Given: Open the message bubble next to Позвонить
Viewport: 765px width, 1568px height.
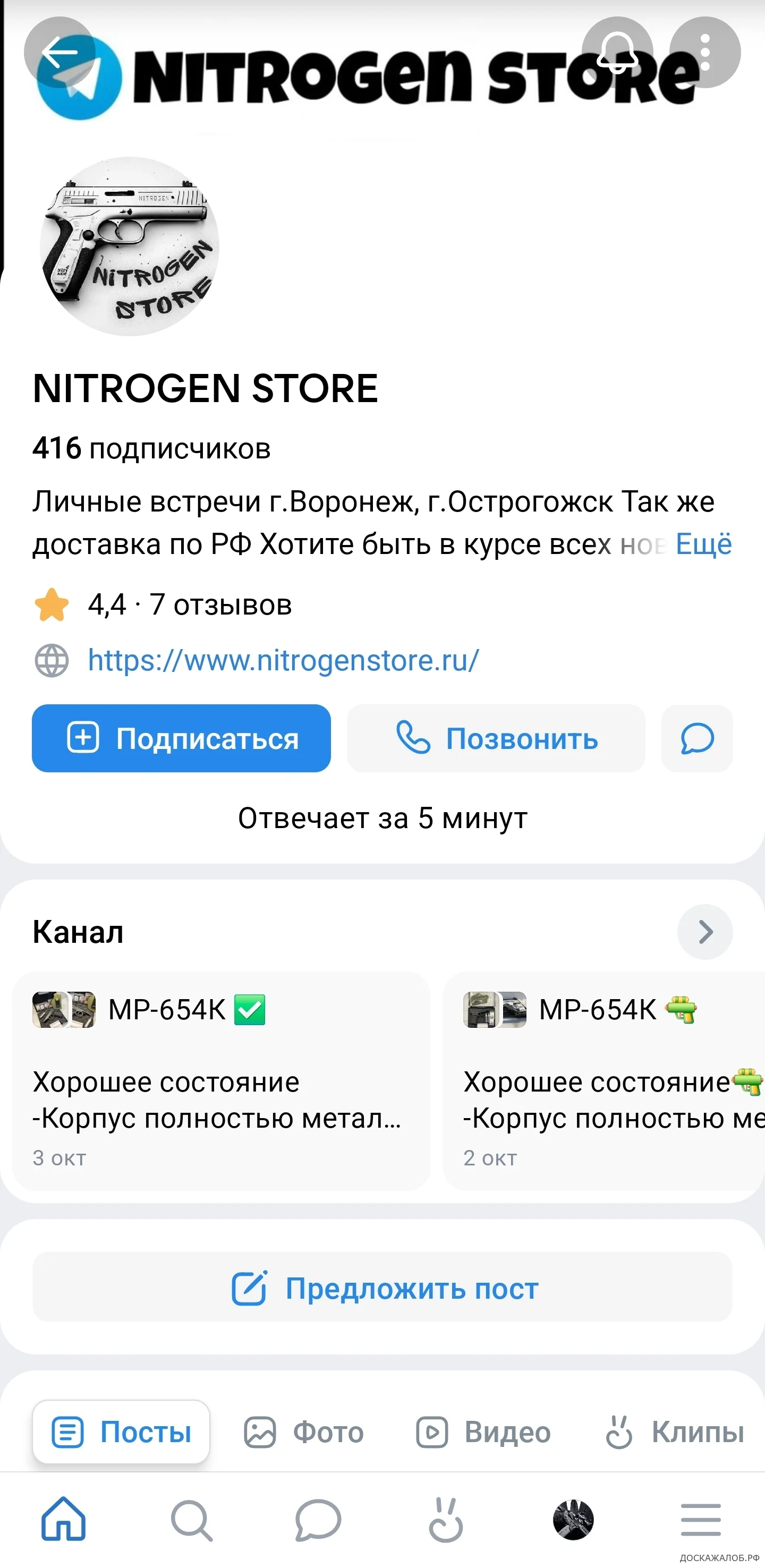Looking at the screenshot, I should point(697,738).
